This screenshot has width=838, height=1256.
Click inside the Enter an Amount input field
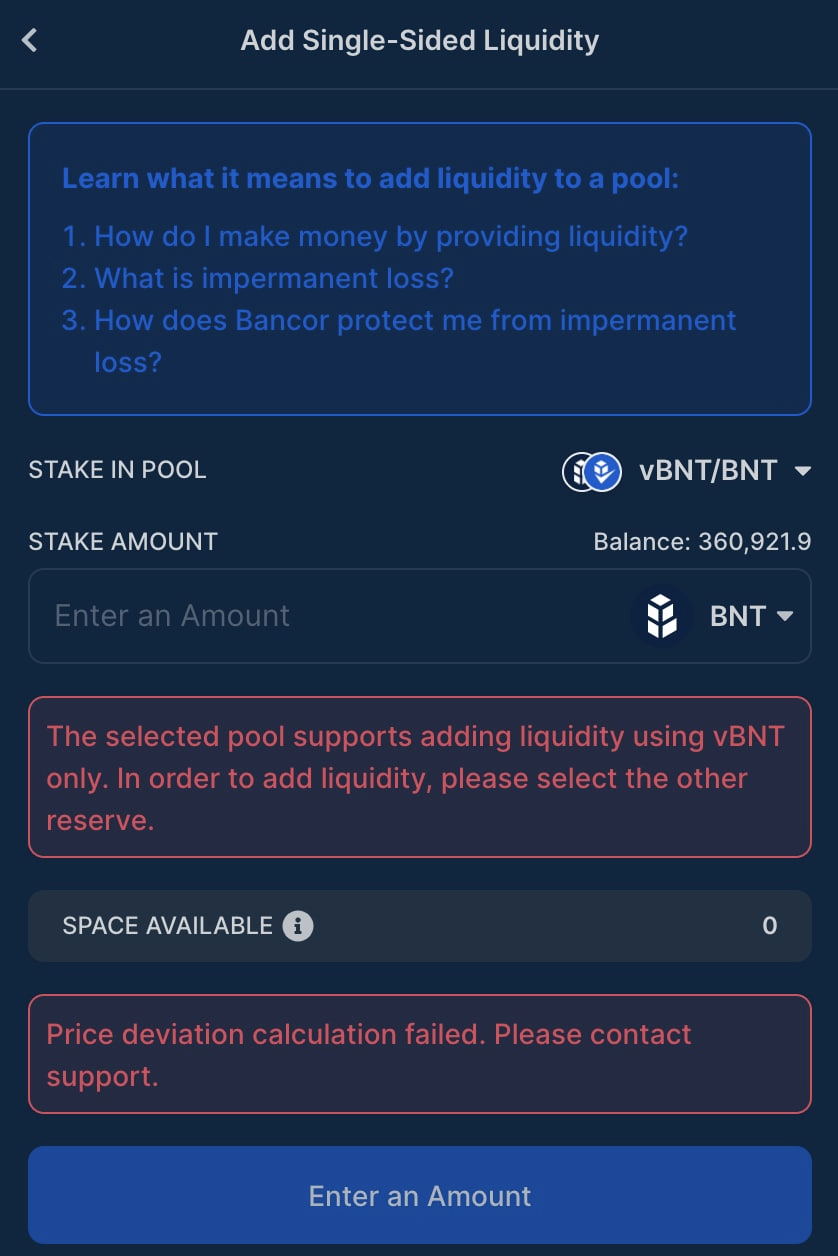click(x=300, y=616)
